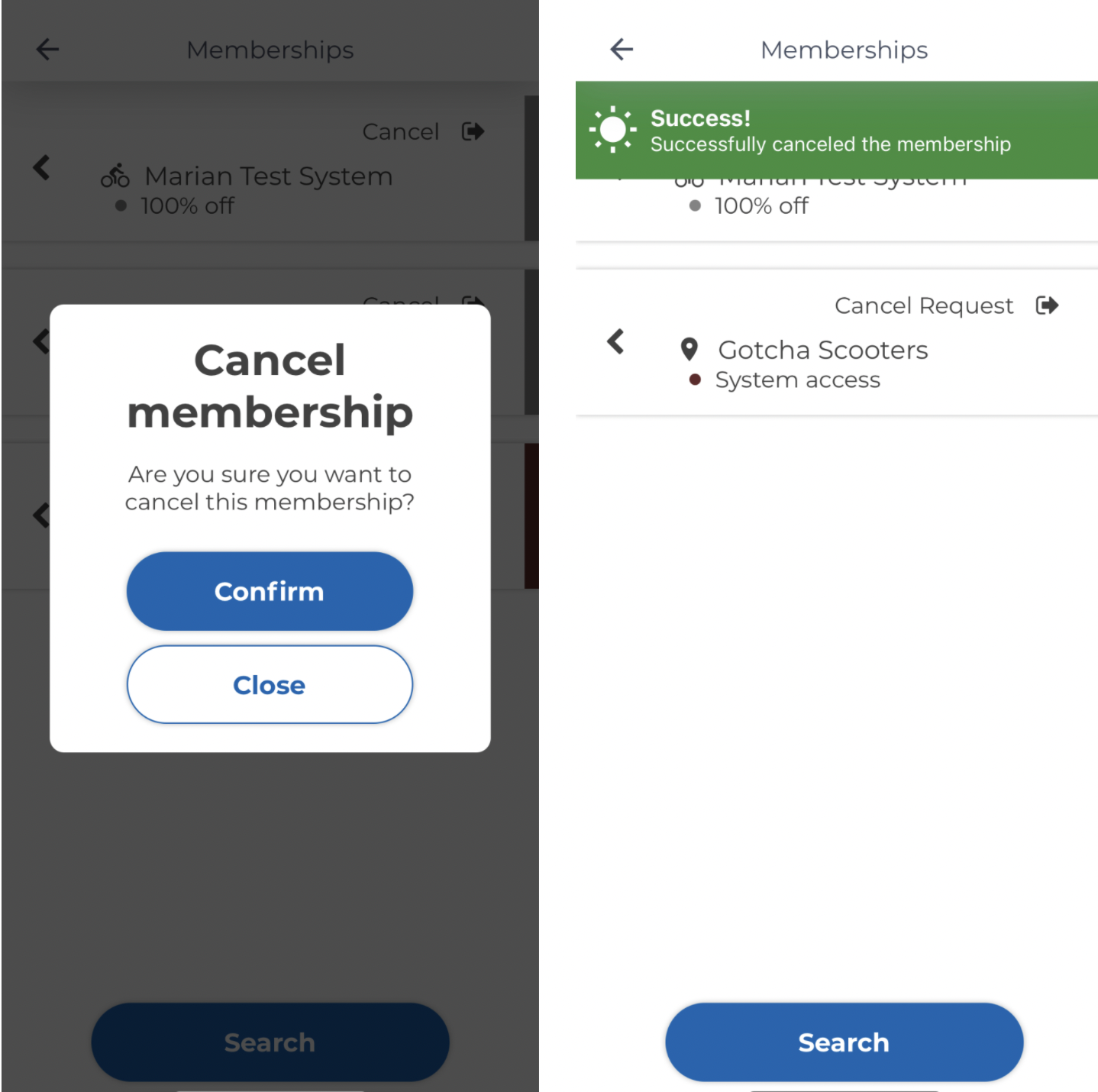1098x1092 pixels.
Task: Confirm the membership cancellation
Action: (x=270, y=591)
